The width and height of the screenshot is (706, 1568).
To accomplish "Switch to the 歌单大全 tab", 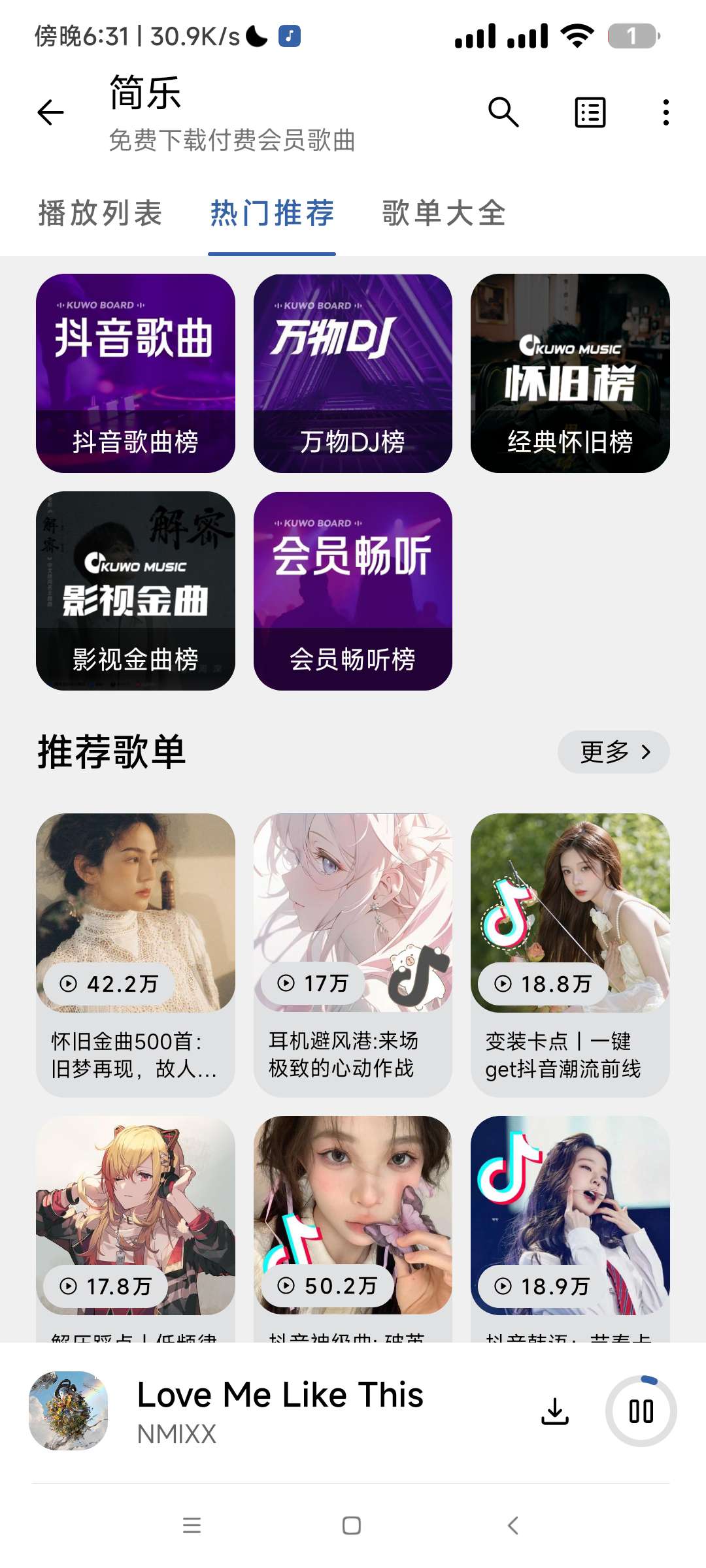I will coord(444,214).
